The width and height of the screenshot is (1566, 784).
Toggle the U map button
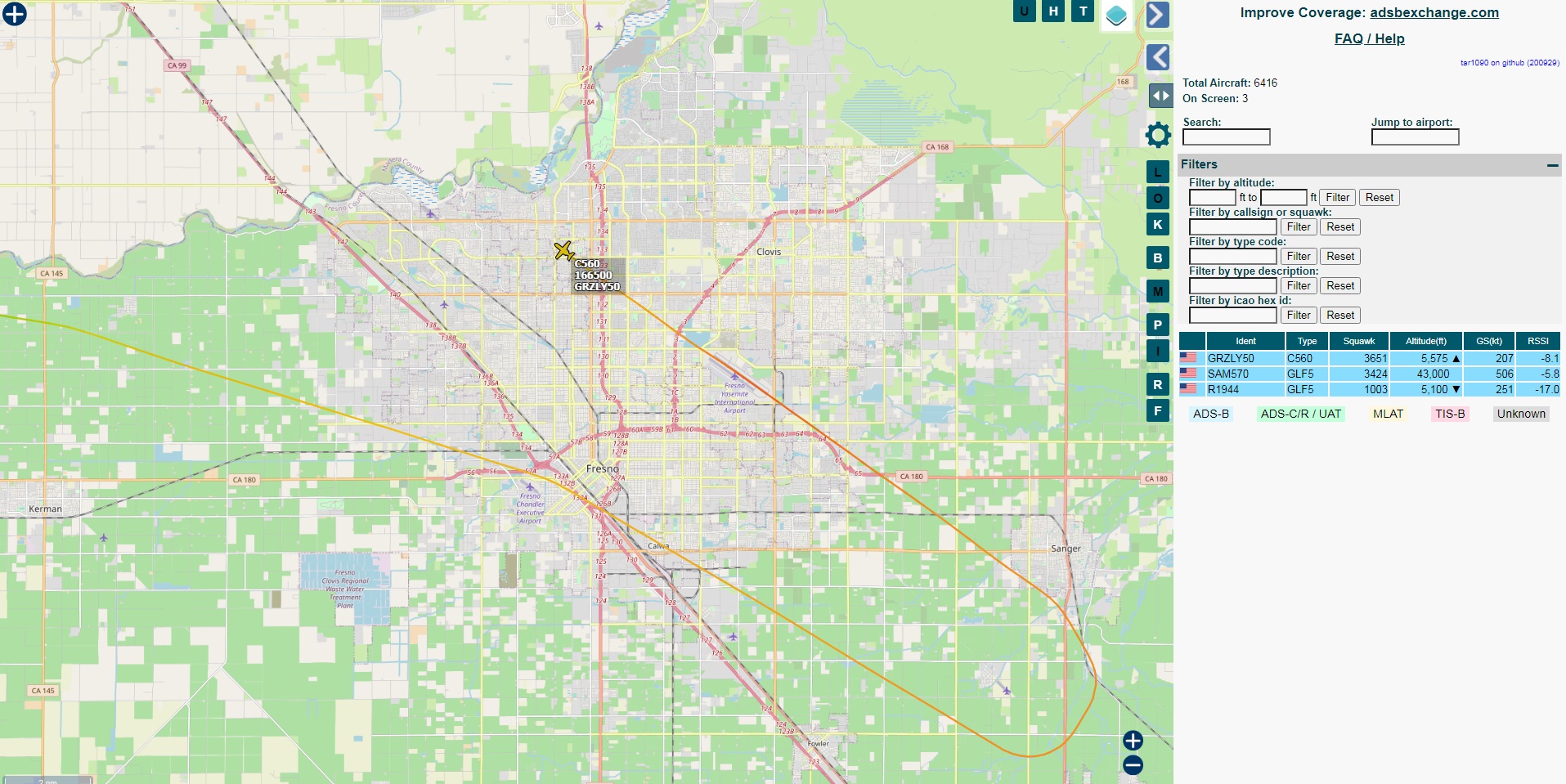tap(1024, 11)
